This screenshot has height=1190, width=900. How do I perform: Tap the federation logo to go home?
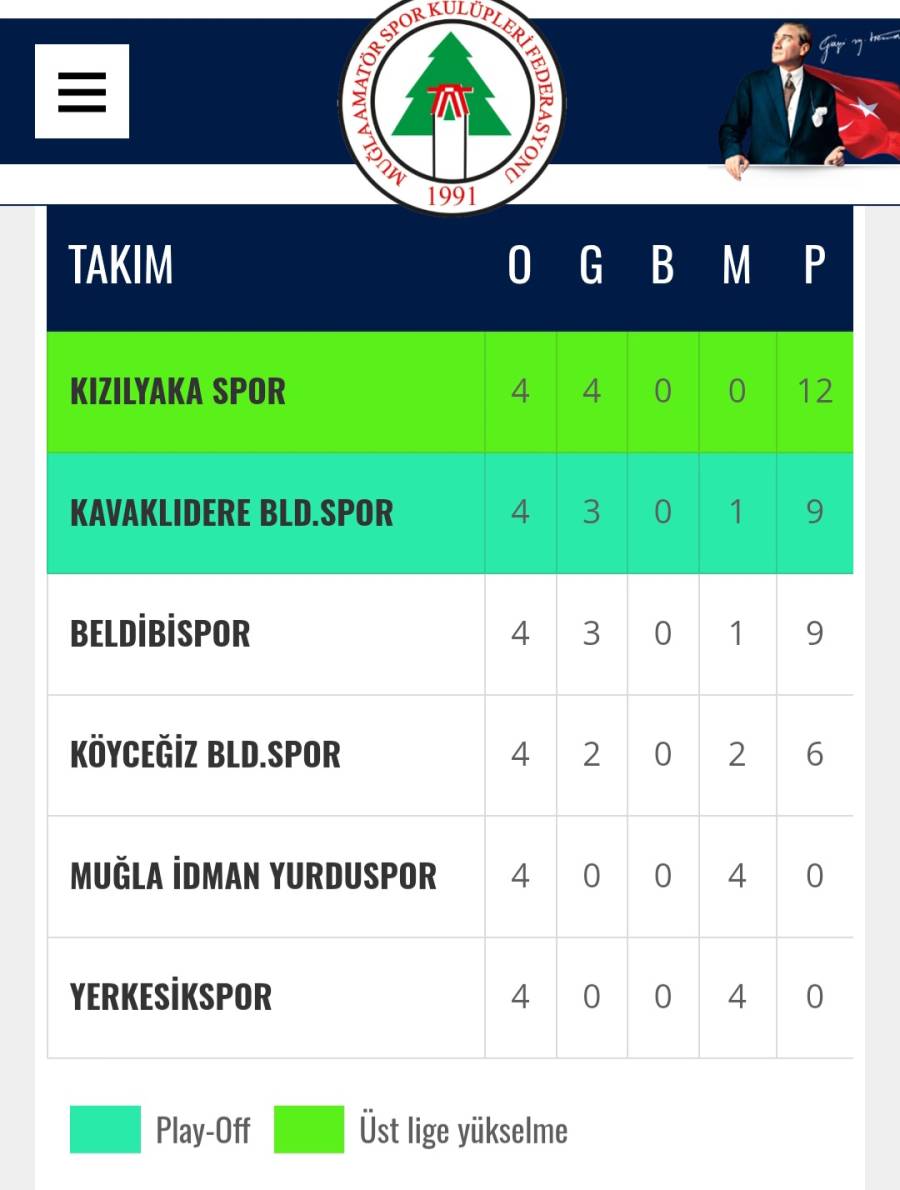pyautogui.click(x=451, y=104)
